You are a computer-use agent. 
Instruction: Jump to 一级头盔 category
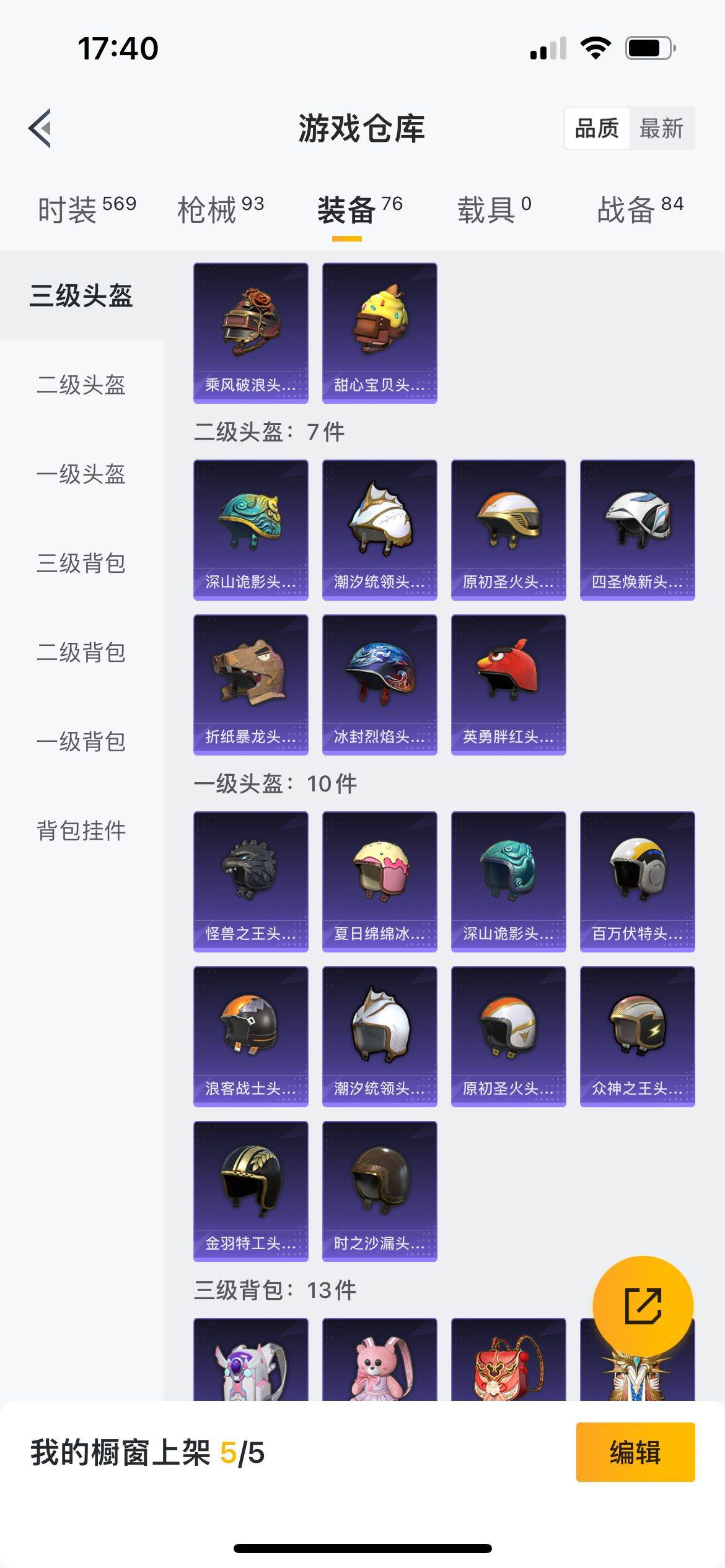point(81,474)
